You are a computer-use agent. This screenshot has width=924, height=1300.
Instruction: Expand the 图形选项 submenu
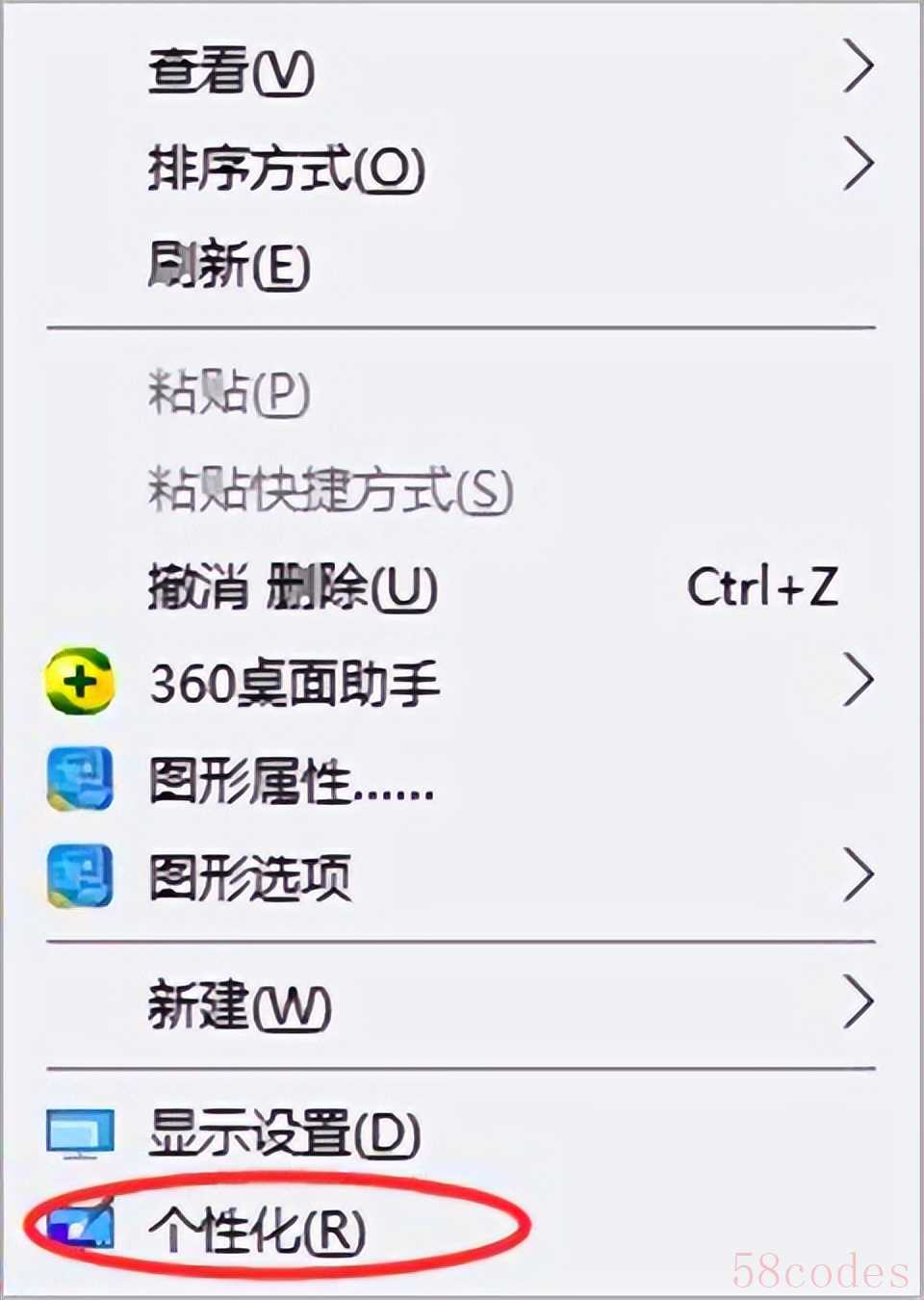[x=250, y=877]
